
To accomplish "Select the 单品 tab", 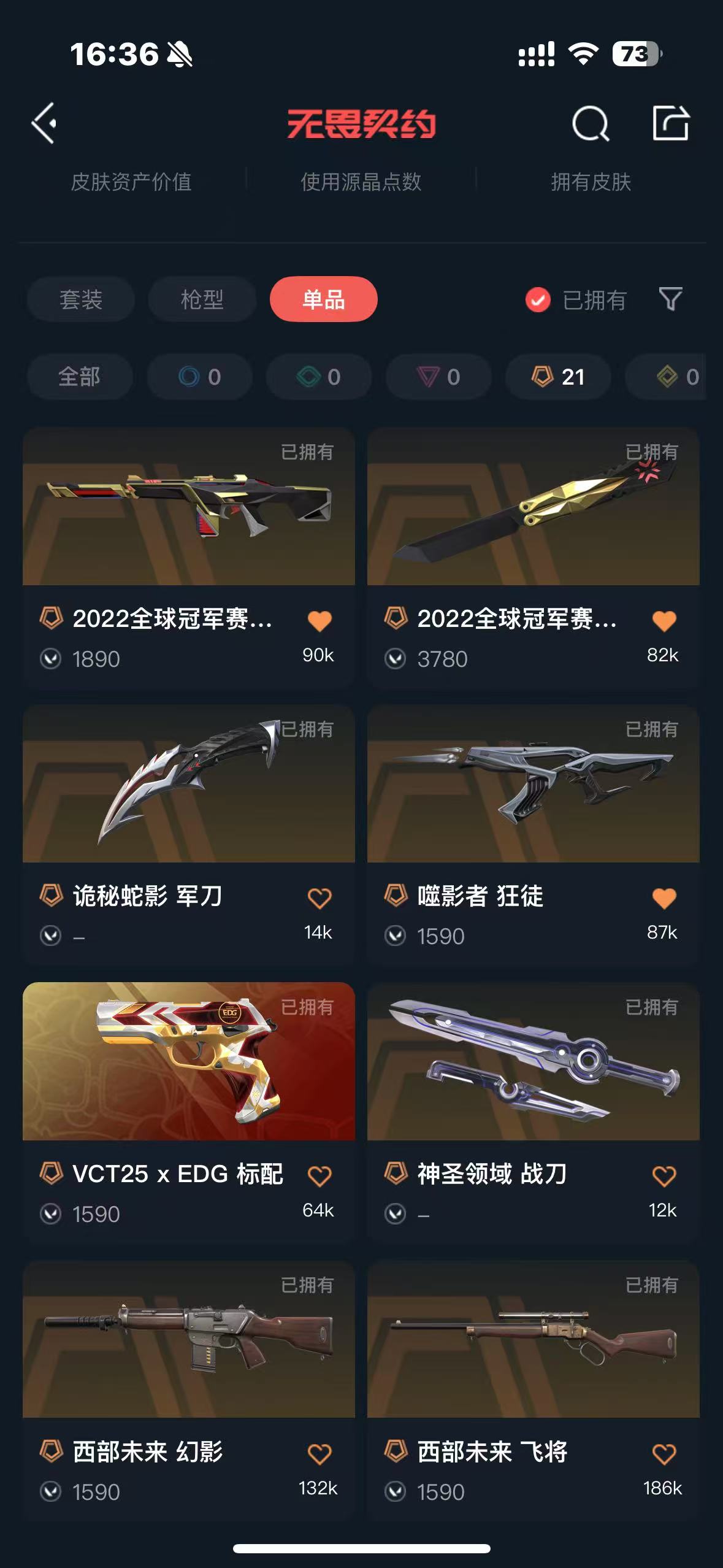I will coord(323,299).
